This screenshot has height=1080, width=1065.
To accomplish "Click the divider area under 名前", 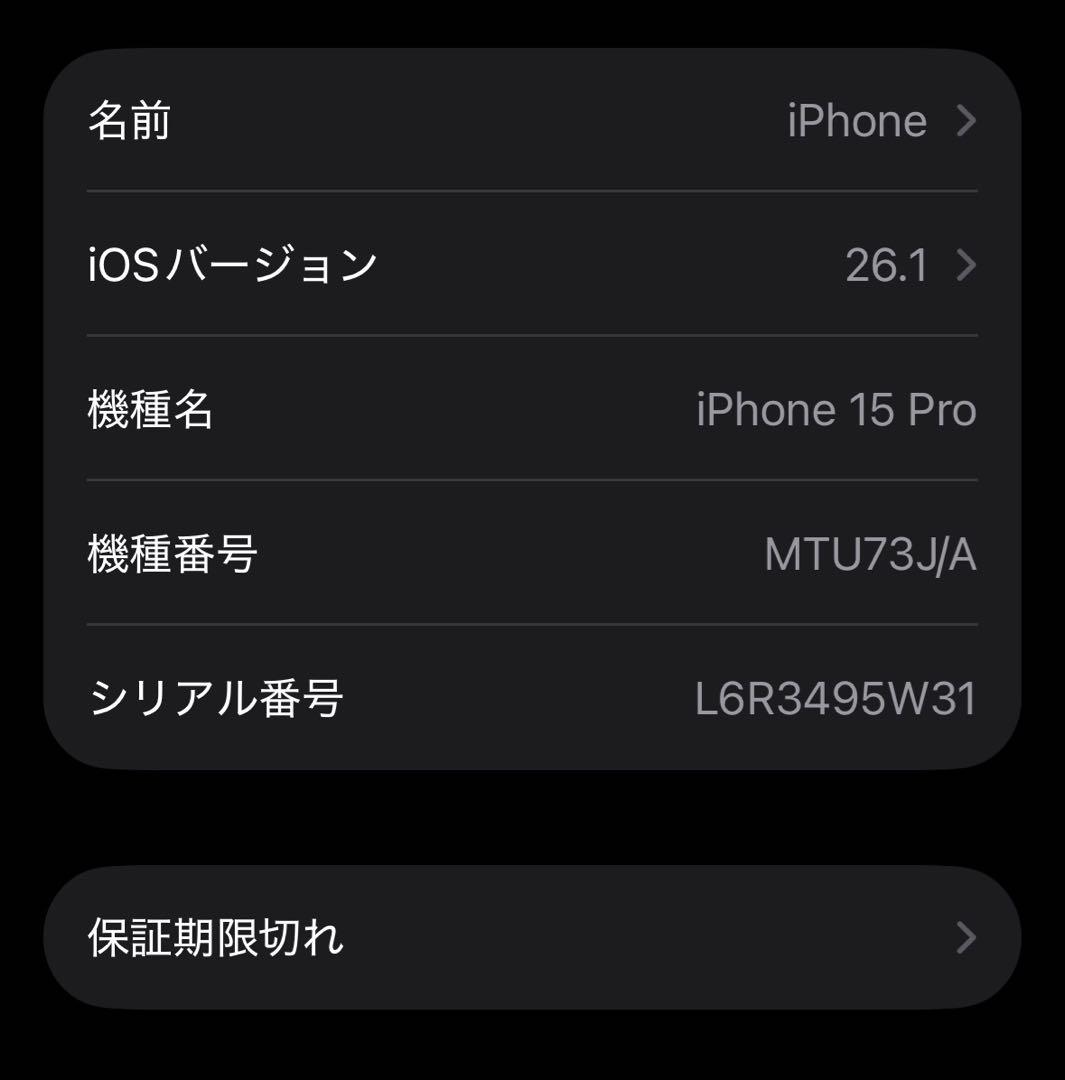I will [x=532, y=193].
